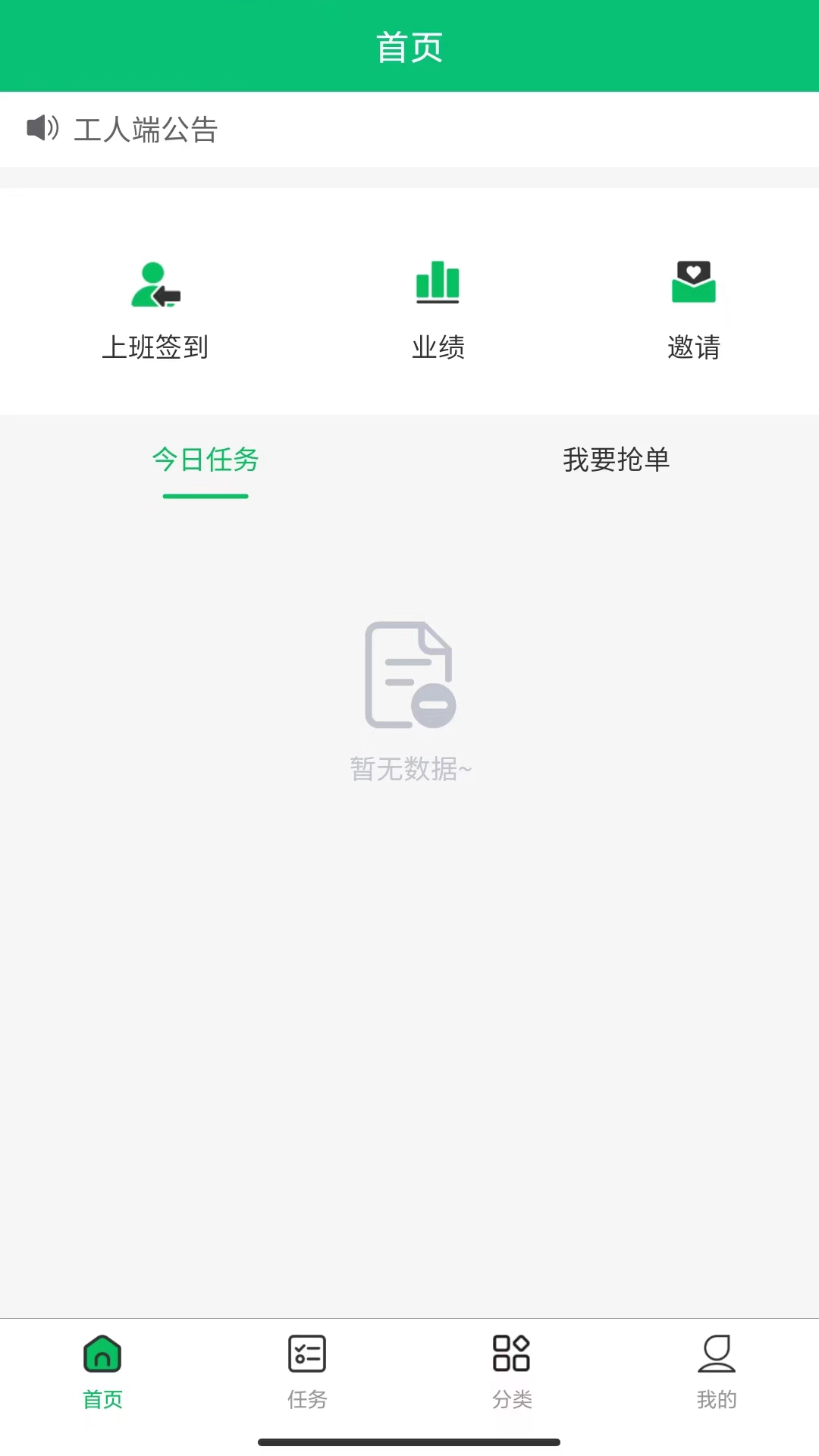Open the 工人端公告 announcement
819x1456 pixels.
(x=146, y=129)
